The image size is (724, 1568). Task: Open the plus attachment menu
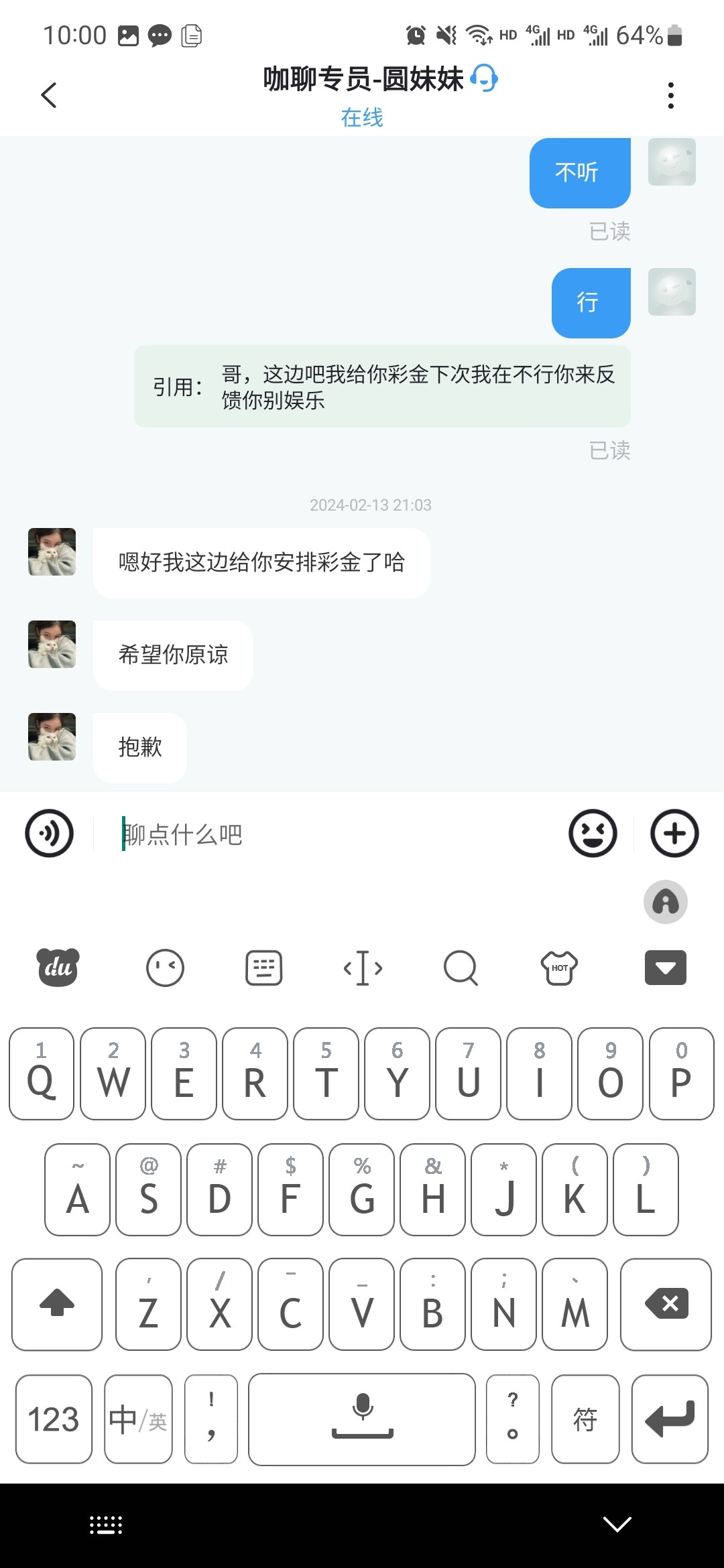674,834
